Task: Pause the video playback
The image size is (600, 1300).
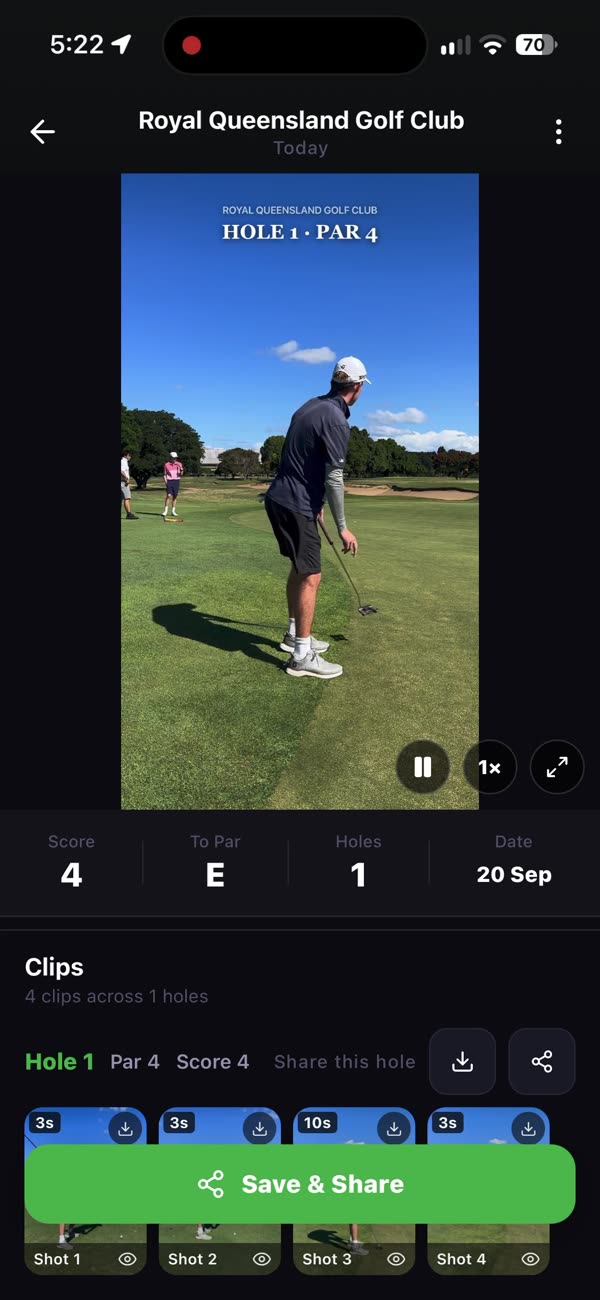Action: point(423,767)
